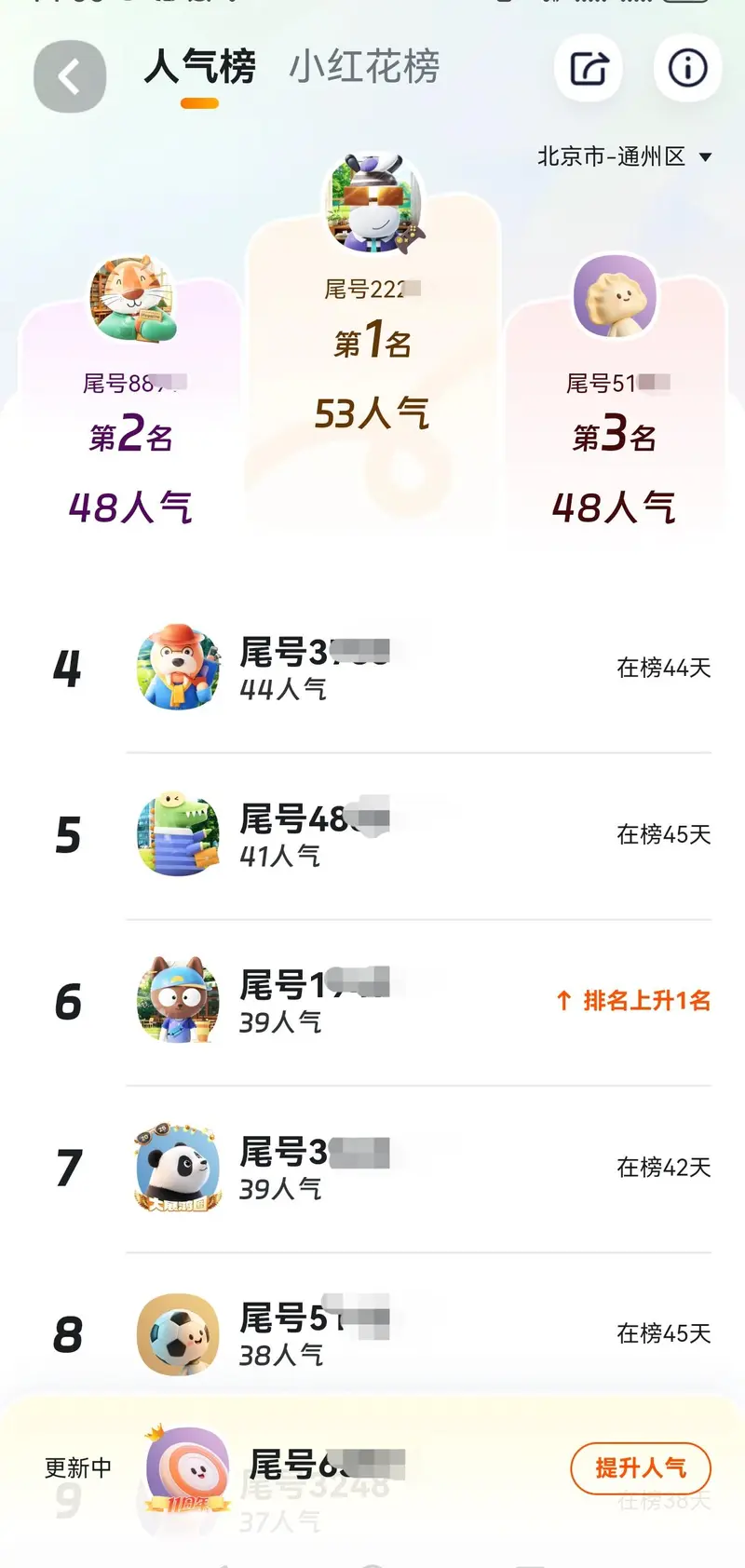This screenshot has width=745, height=1568.
Task: Go back using the top-left arrow
Action: click(70, 76)
